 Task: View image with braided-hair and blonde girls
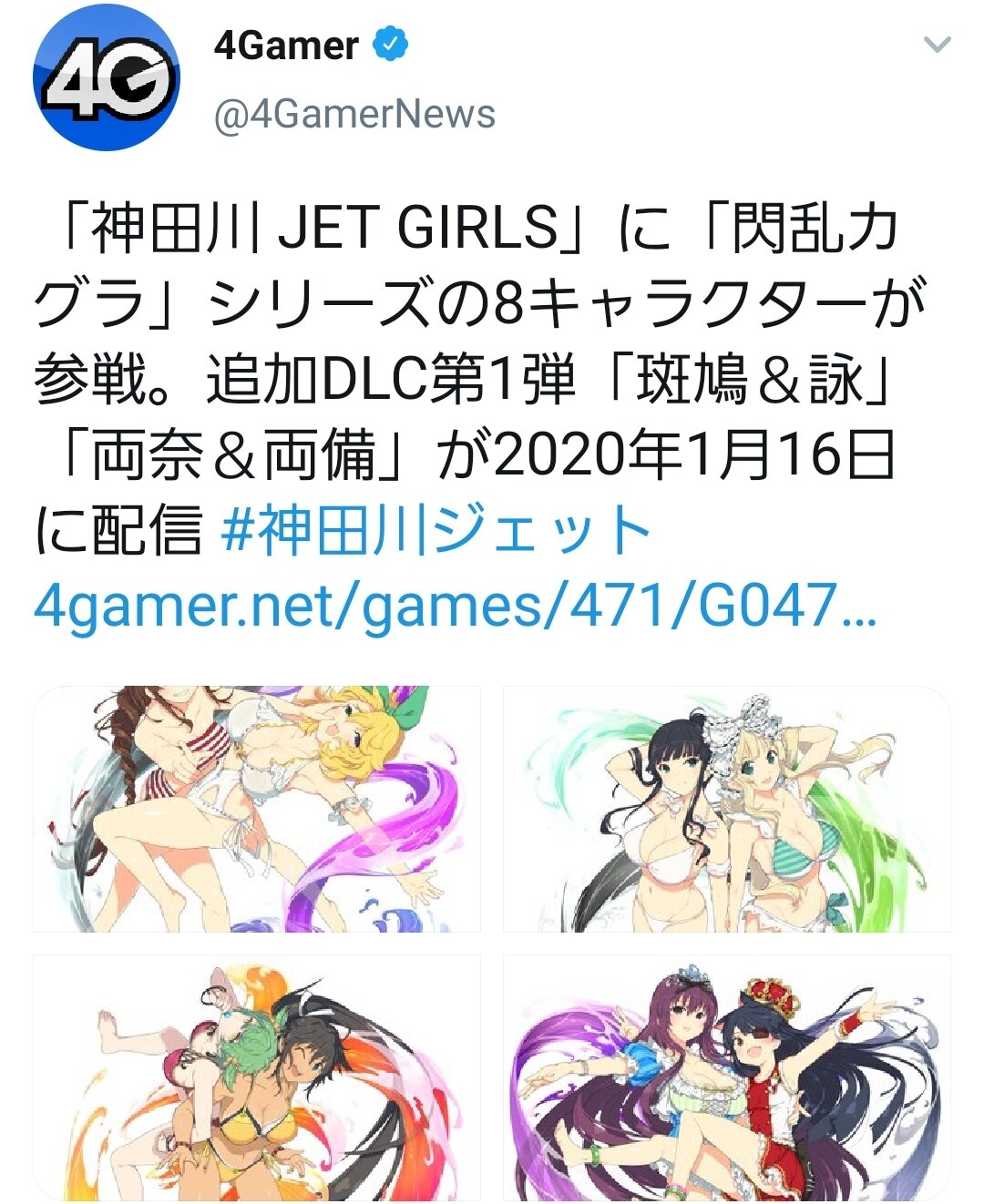click(x=257, y=809)
